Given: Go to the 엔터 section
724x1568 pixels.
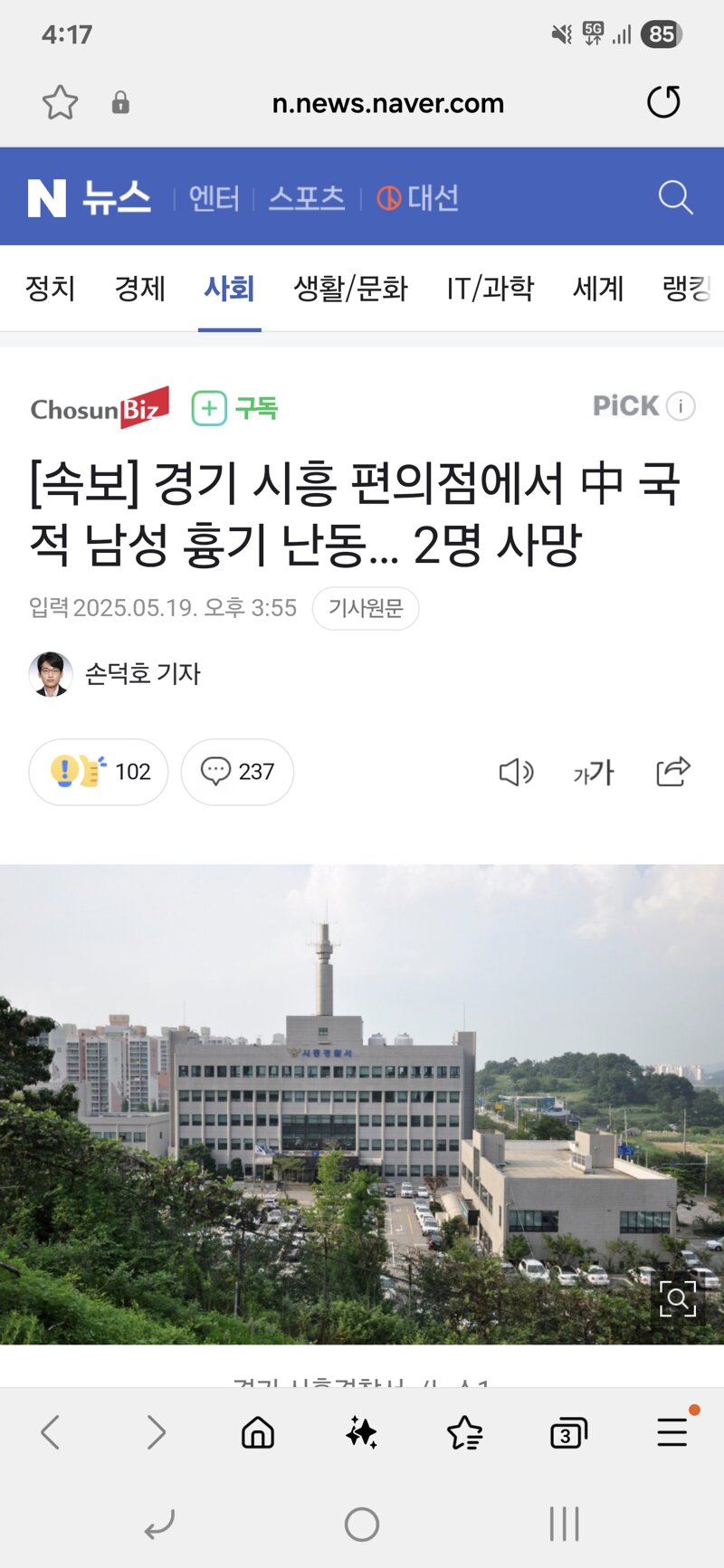Looking at the screenshot, I should point(214,197).
